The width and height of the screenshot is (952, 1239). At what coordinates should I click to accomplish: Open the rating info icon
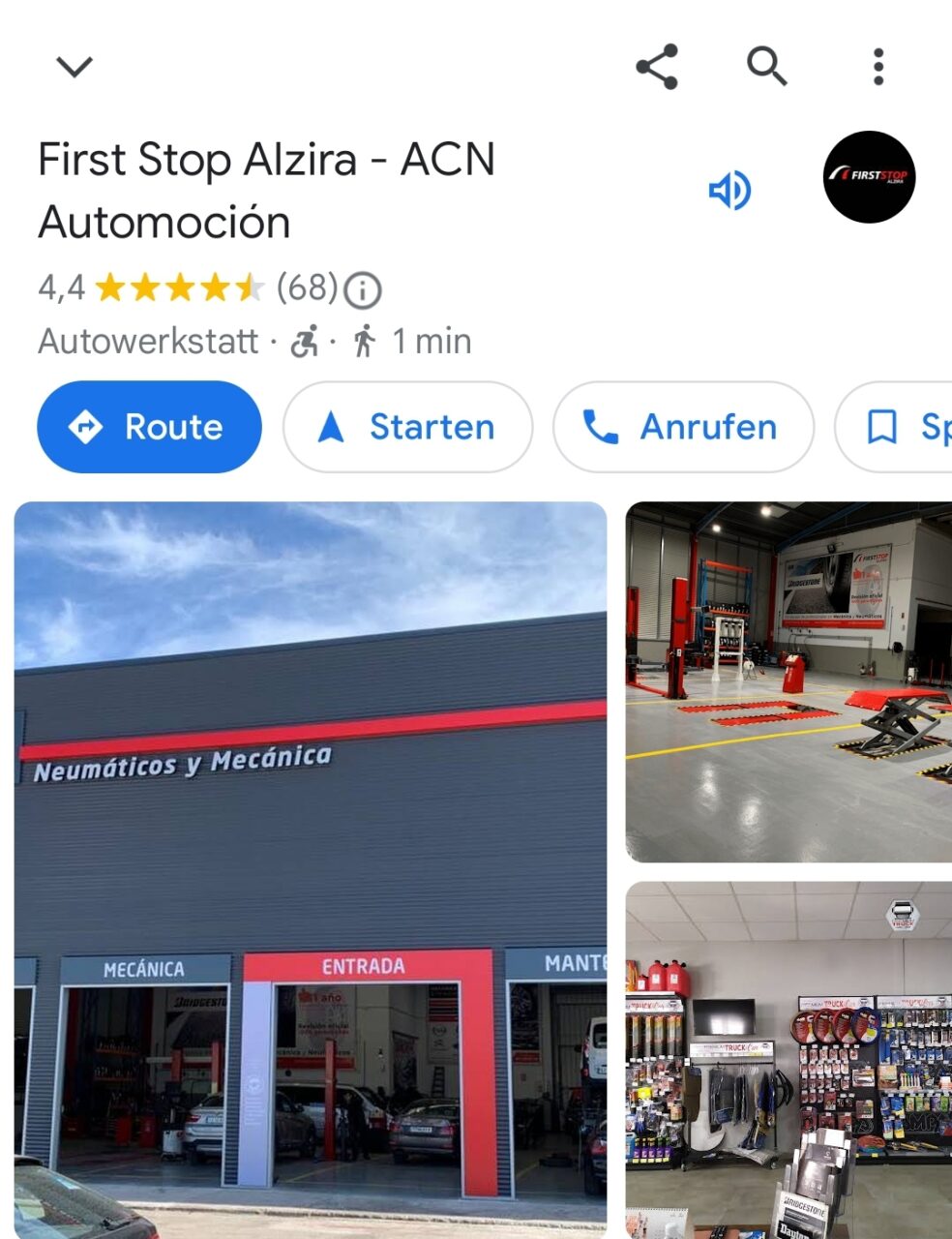pos(363,289)
